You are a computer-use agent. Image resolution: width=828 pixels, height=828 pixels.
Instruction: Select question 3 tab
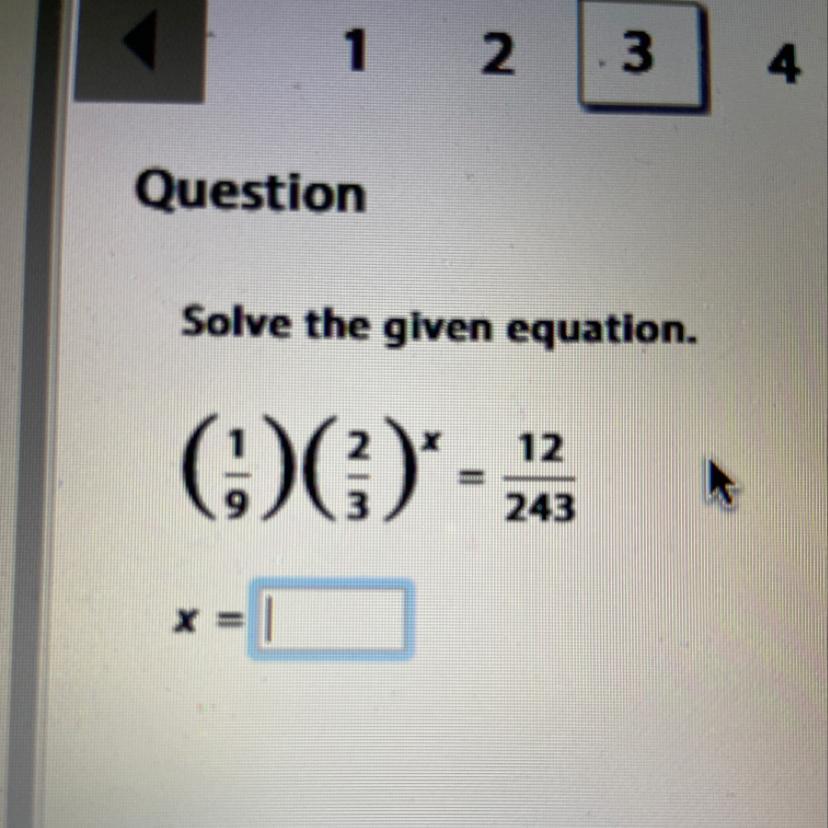point(638,57)
